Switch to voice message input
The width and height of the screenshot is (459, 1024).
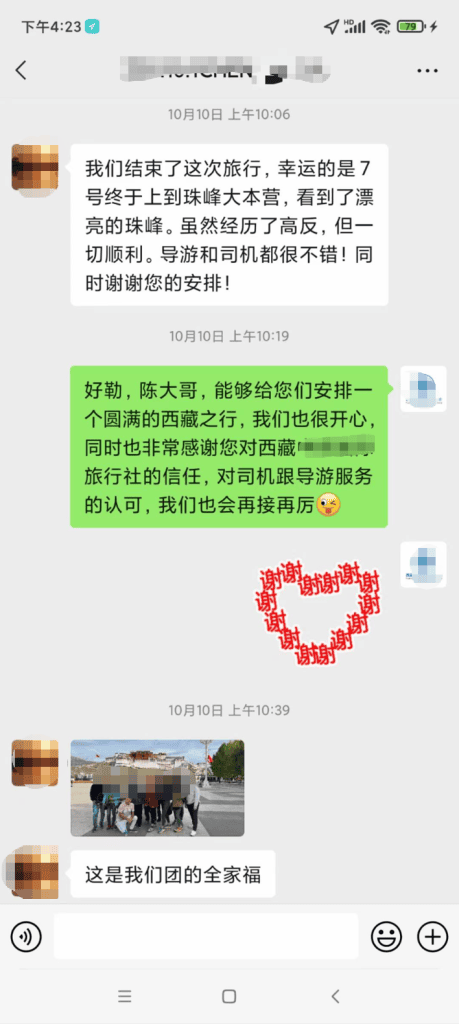(26, 937)
